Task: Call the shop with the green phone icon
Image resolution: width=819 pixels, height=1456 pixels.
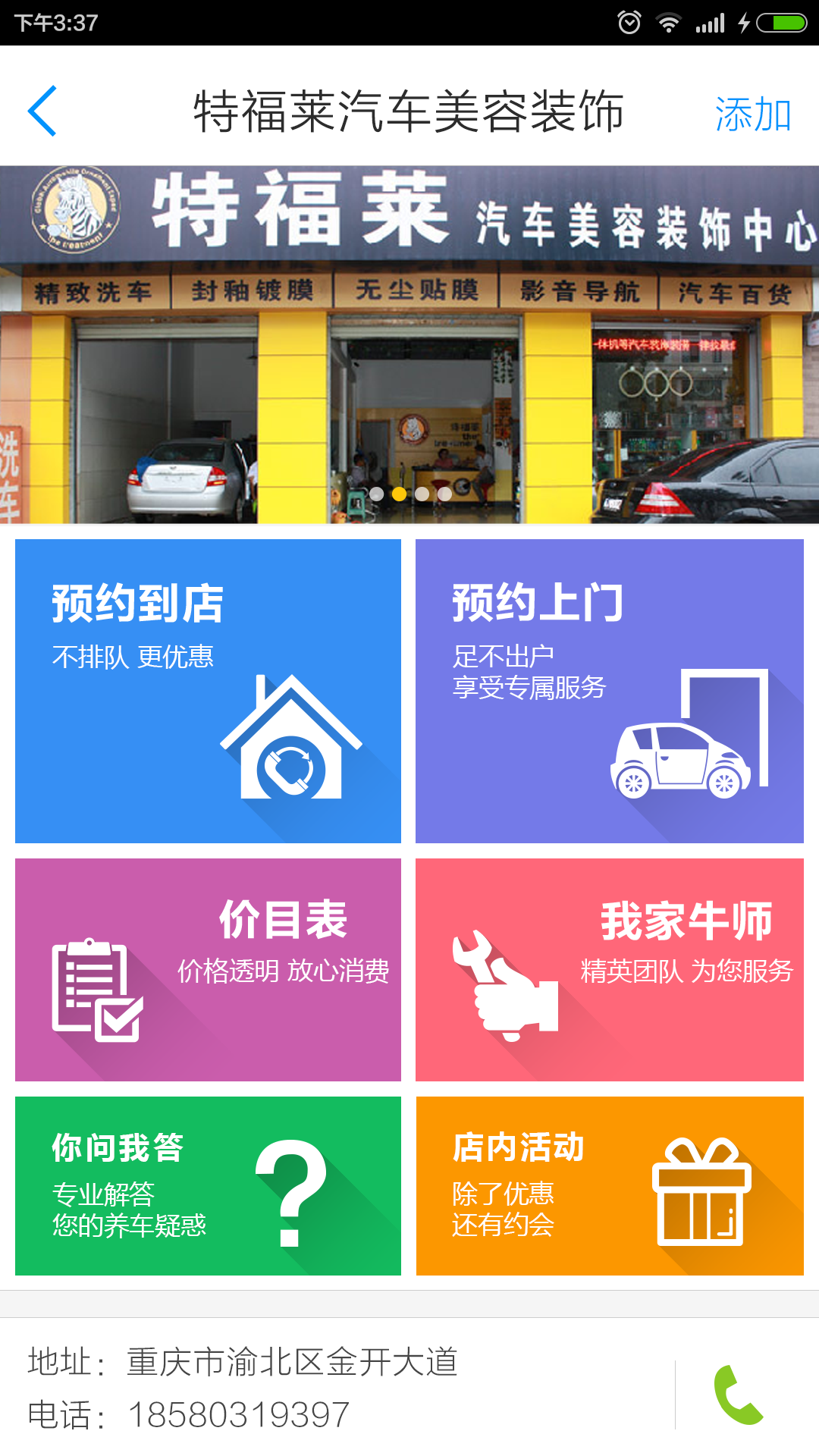Action: tap(738, 1395)
